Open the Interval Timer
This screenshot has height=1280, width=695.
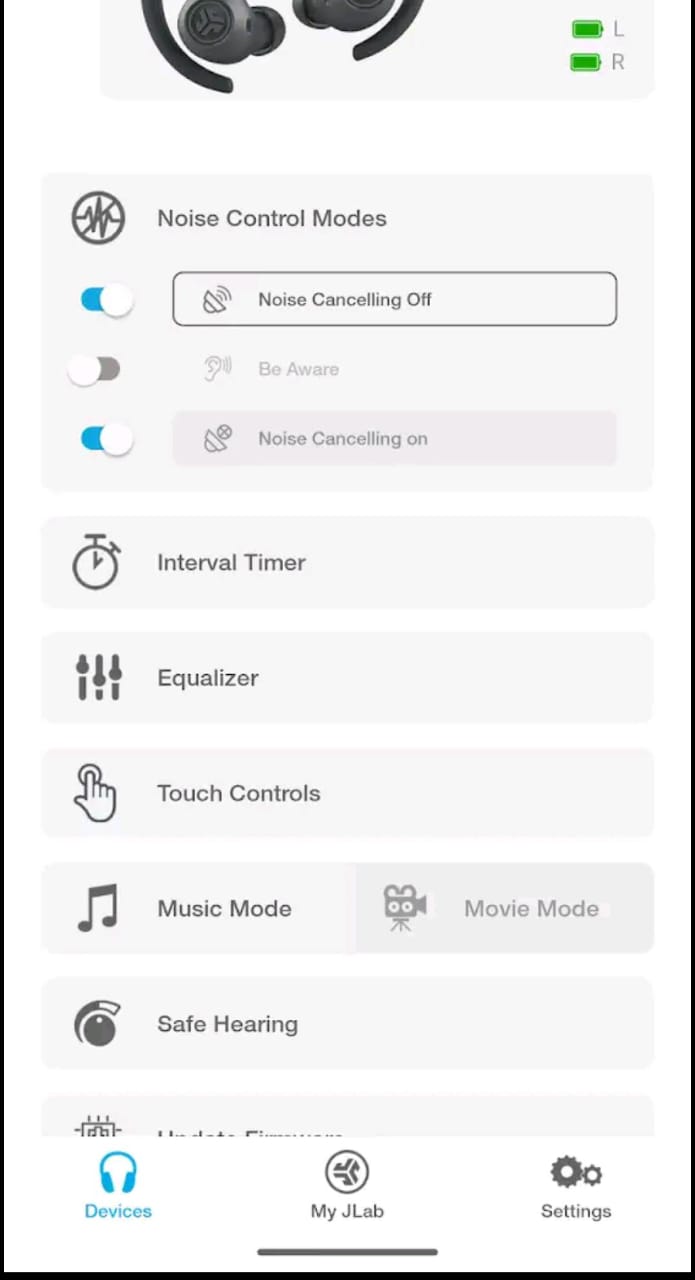(x=347, y=563)
